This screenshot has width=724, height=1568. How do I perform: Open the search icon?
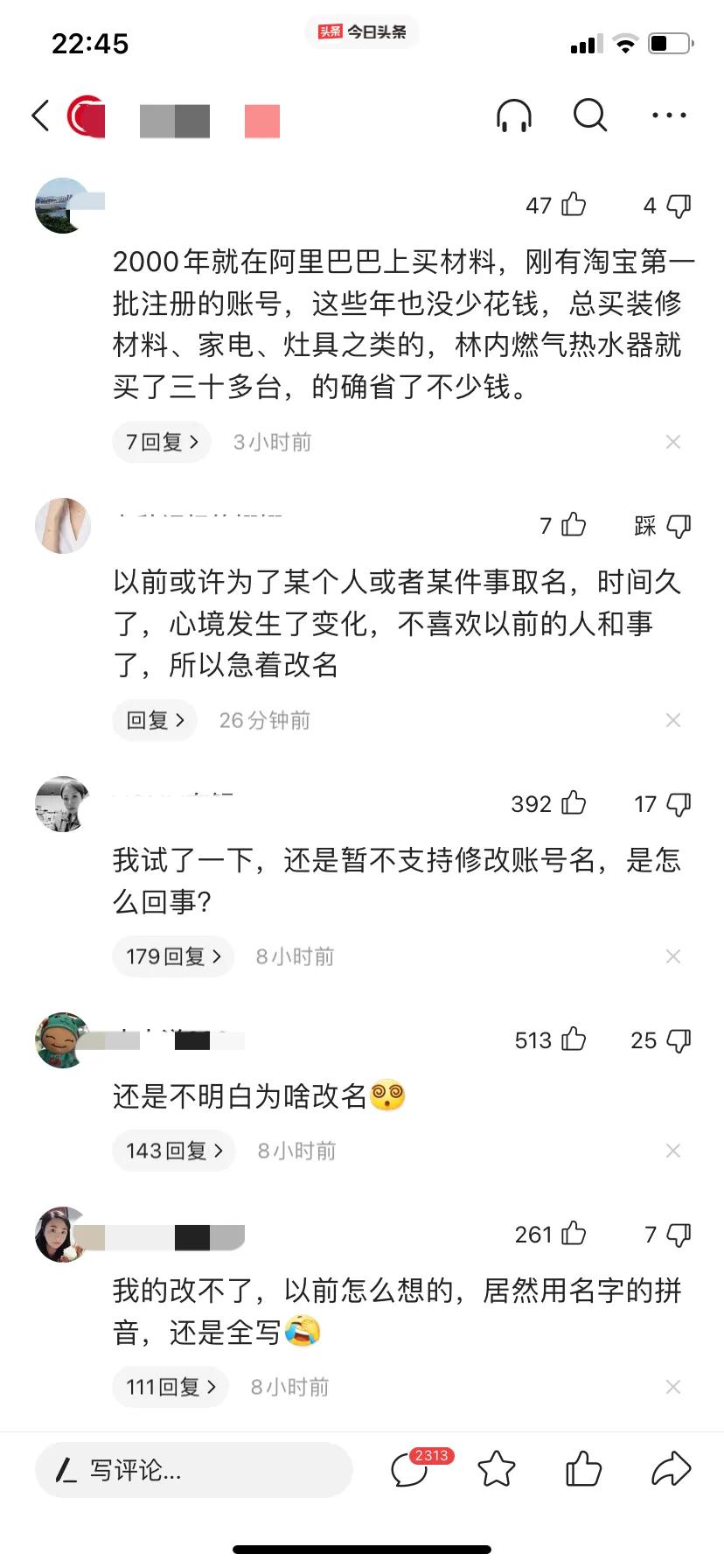click(x=590, y=115)
